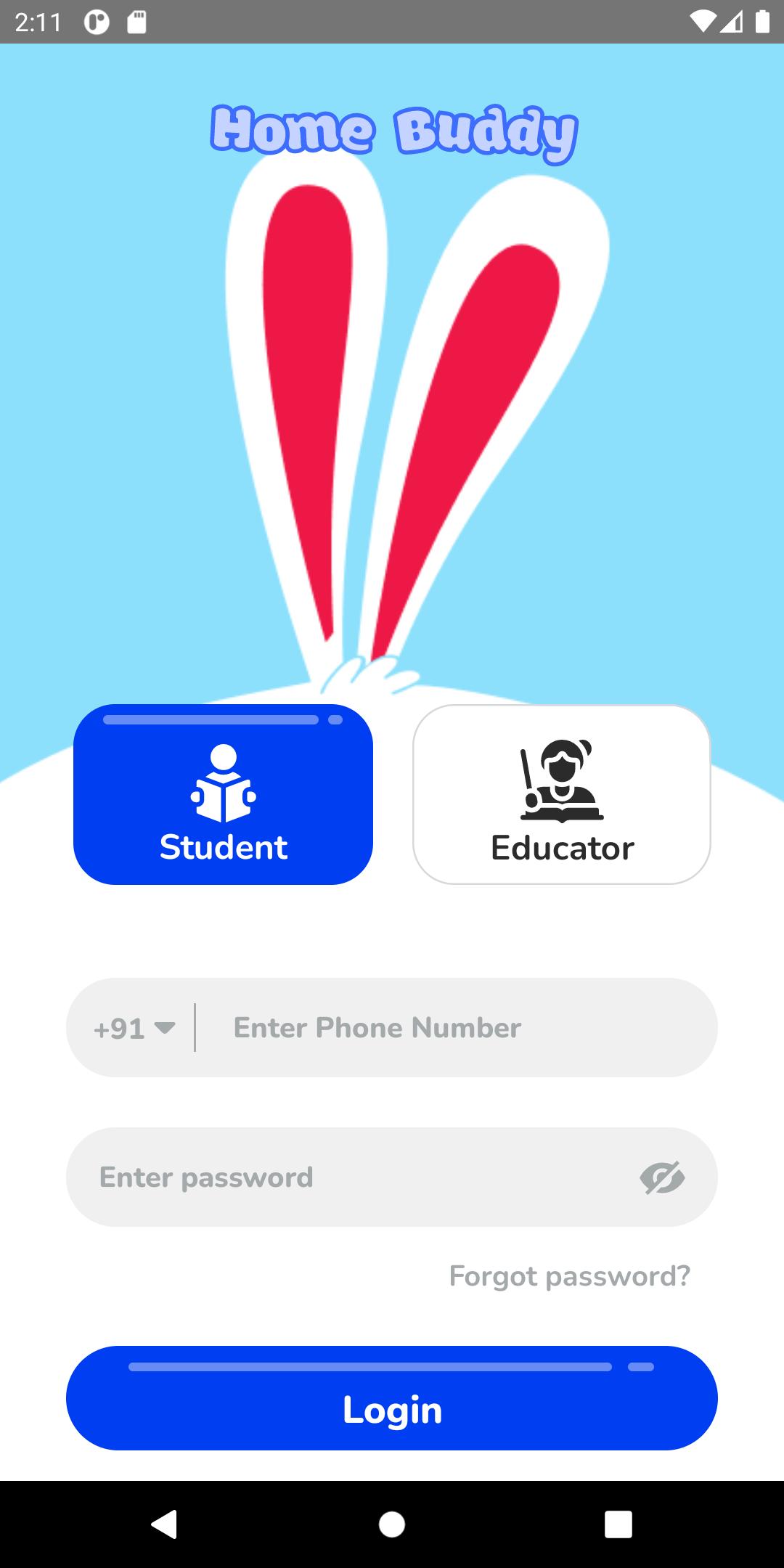Tap the Enter password field
This screenshot has height=1568, width=784.
(348, 1177)
